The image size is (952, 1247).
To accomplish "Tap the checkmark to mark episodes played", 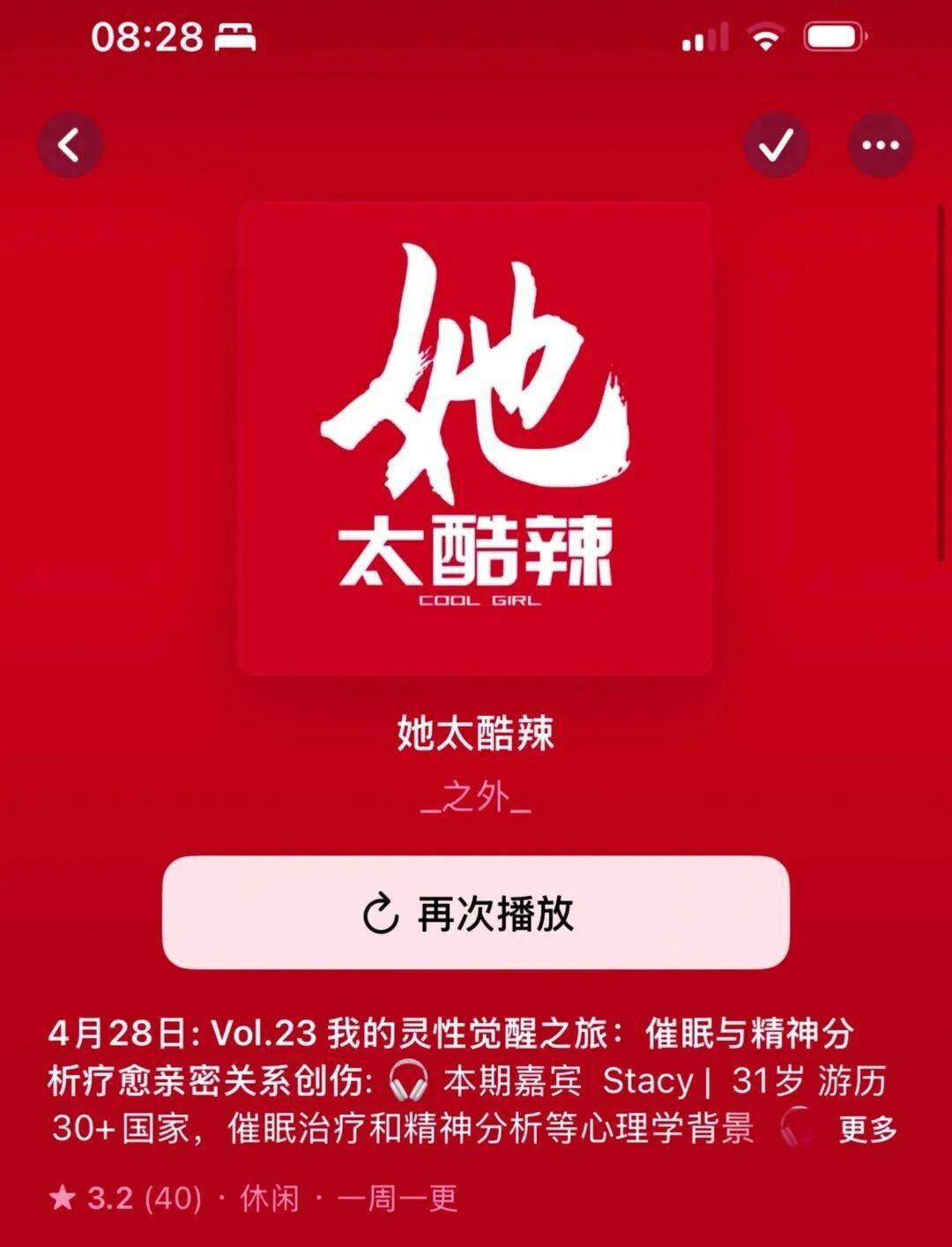I will coord(775,144).
